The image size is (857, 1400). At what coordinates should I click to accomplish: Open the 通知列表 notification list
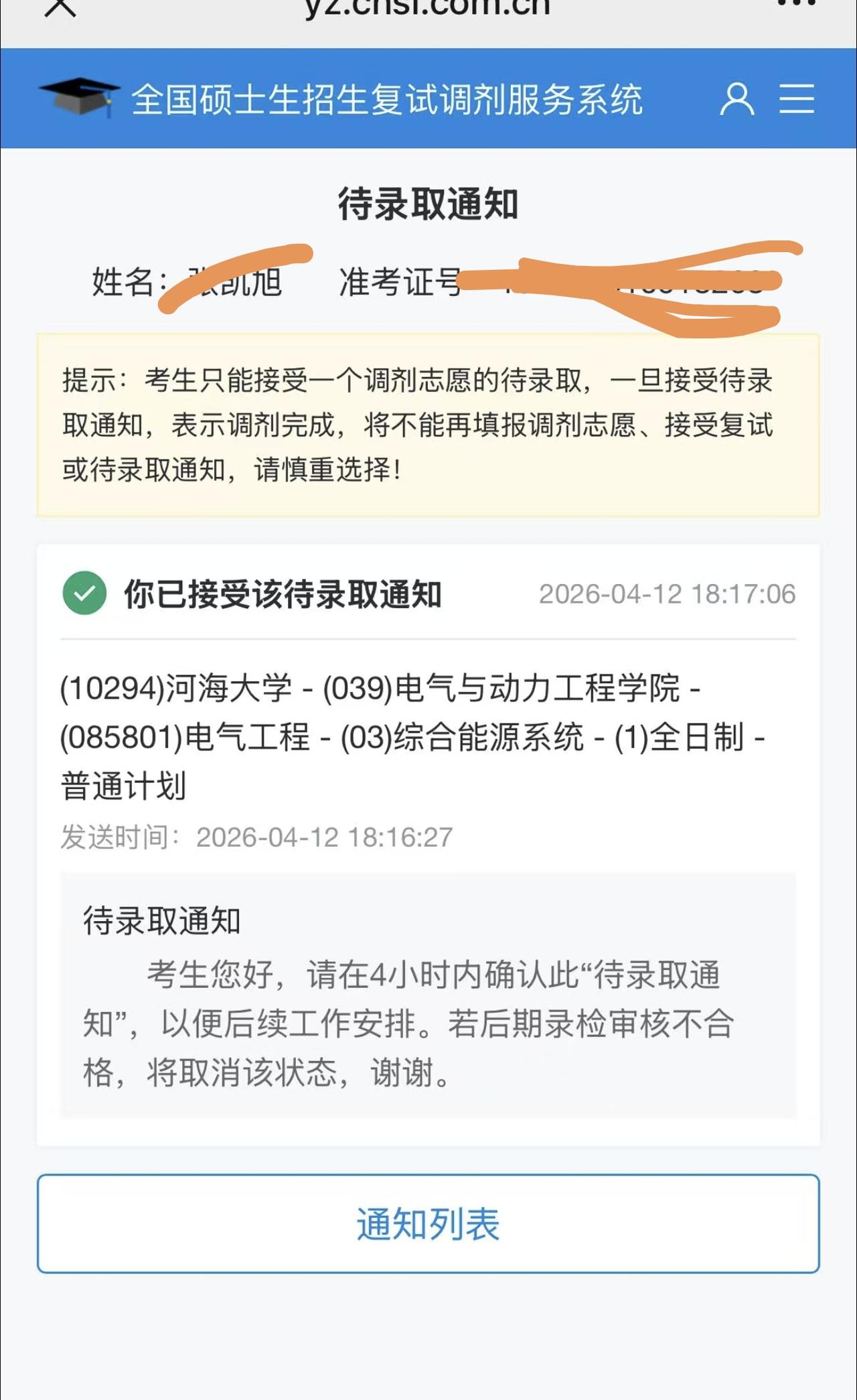click(x=428, y=1224)
